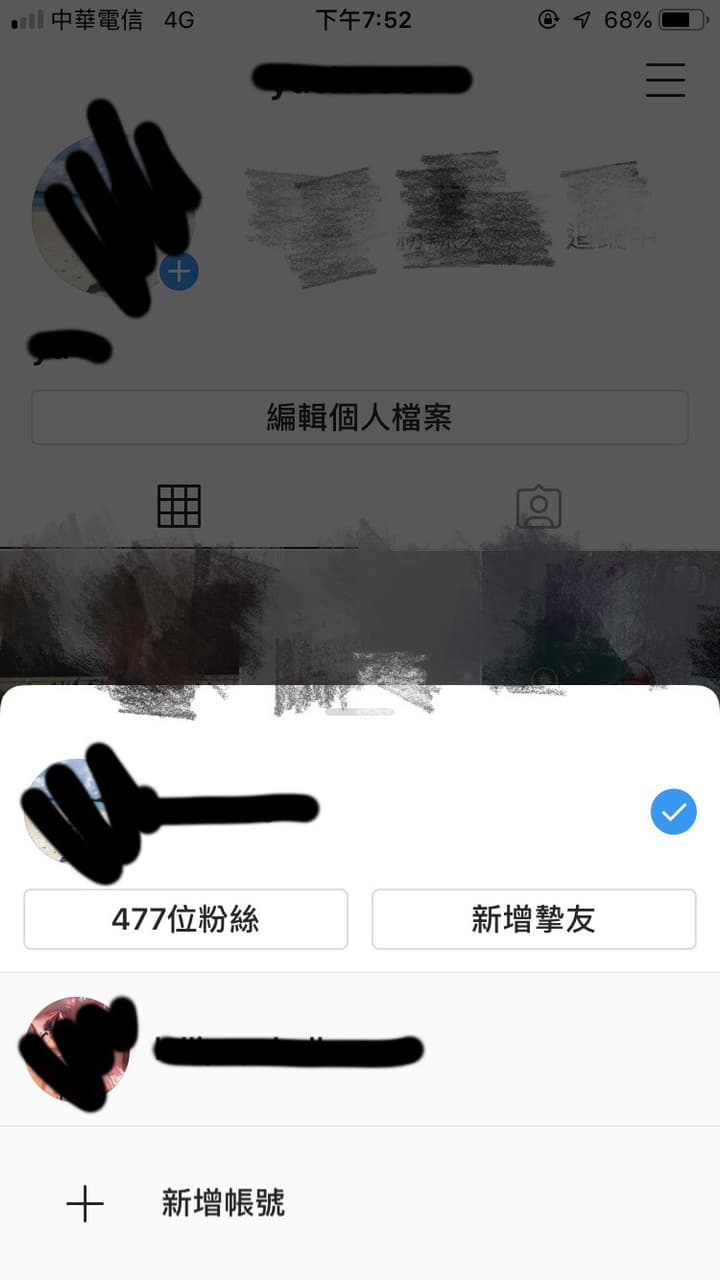
Task: Click the 編輯個人檔案 button
Action: tap(360, 417)
